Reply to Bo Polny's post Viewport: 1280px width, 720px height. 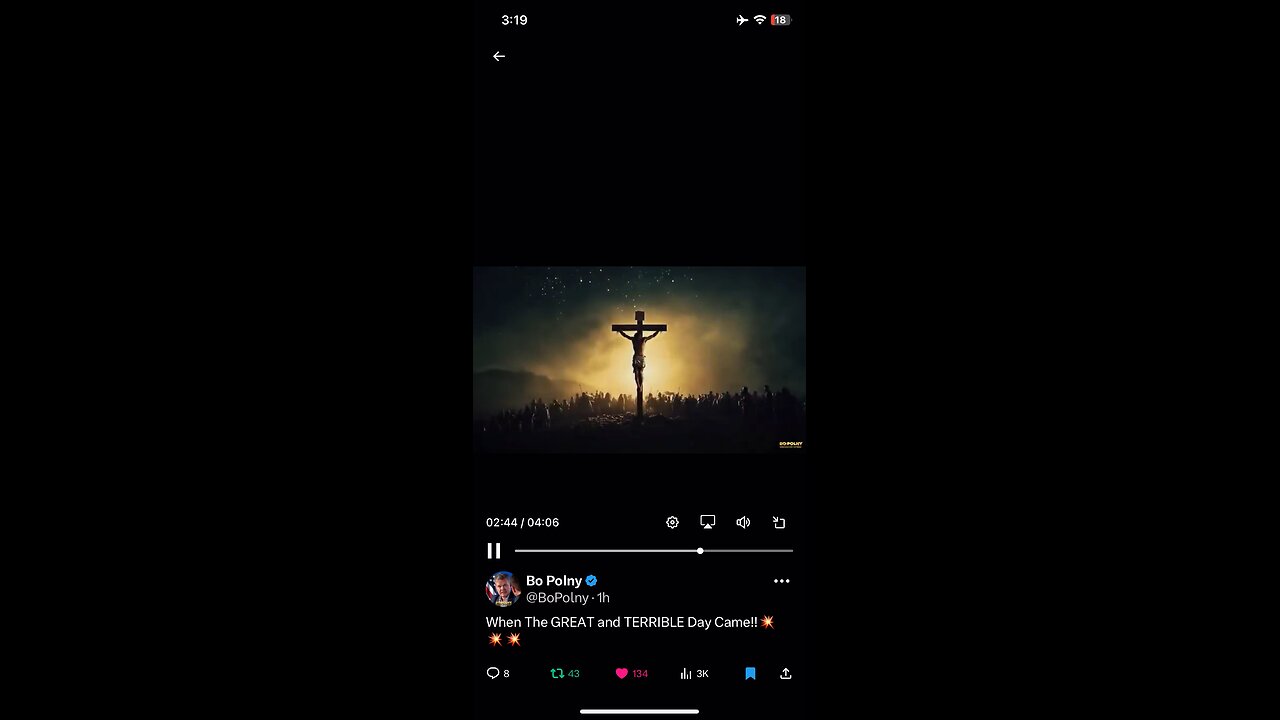pos(493,673)
